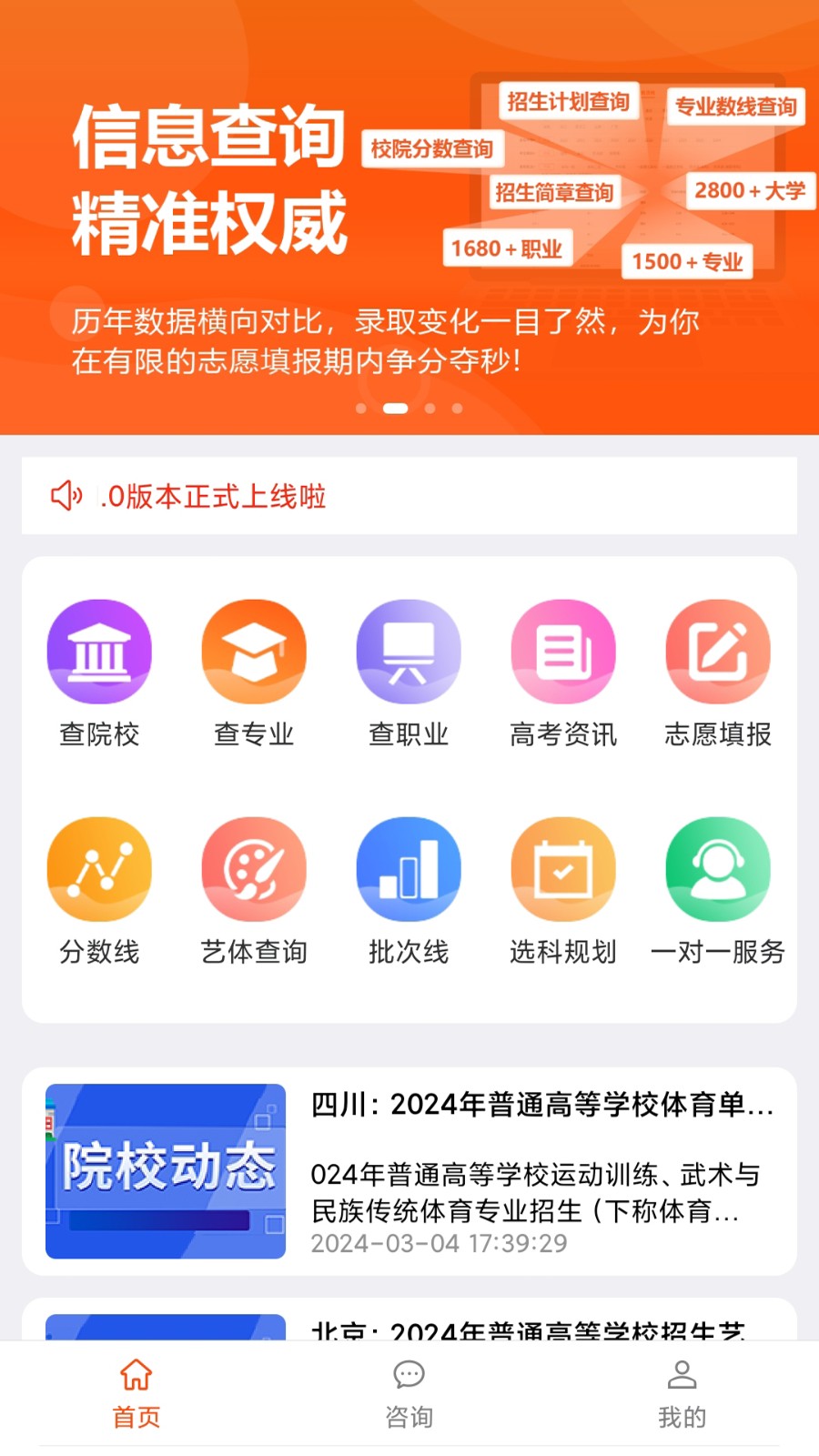819x1456 pixels.
Task: Select the 查专业 major search icon
Action: point(254,652)
